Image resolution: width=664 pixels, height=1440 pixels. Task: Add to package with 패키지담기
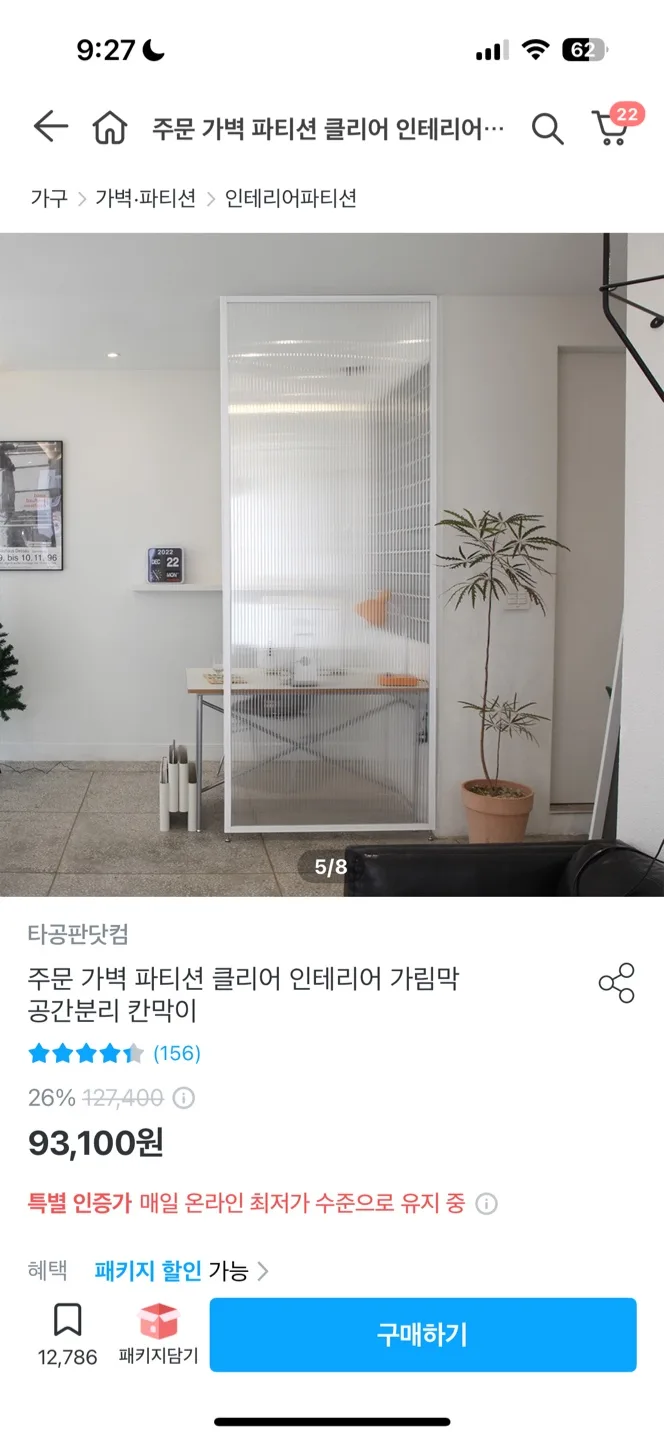(158, 1335)
